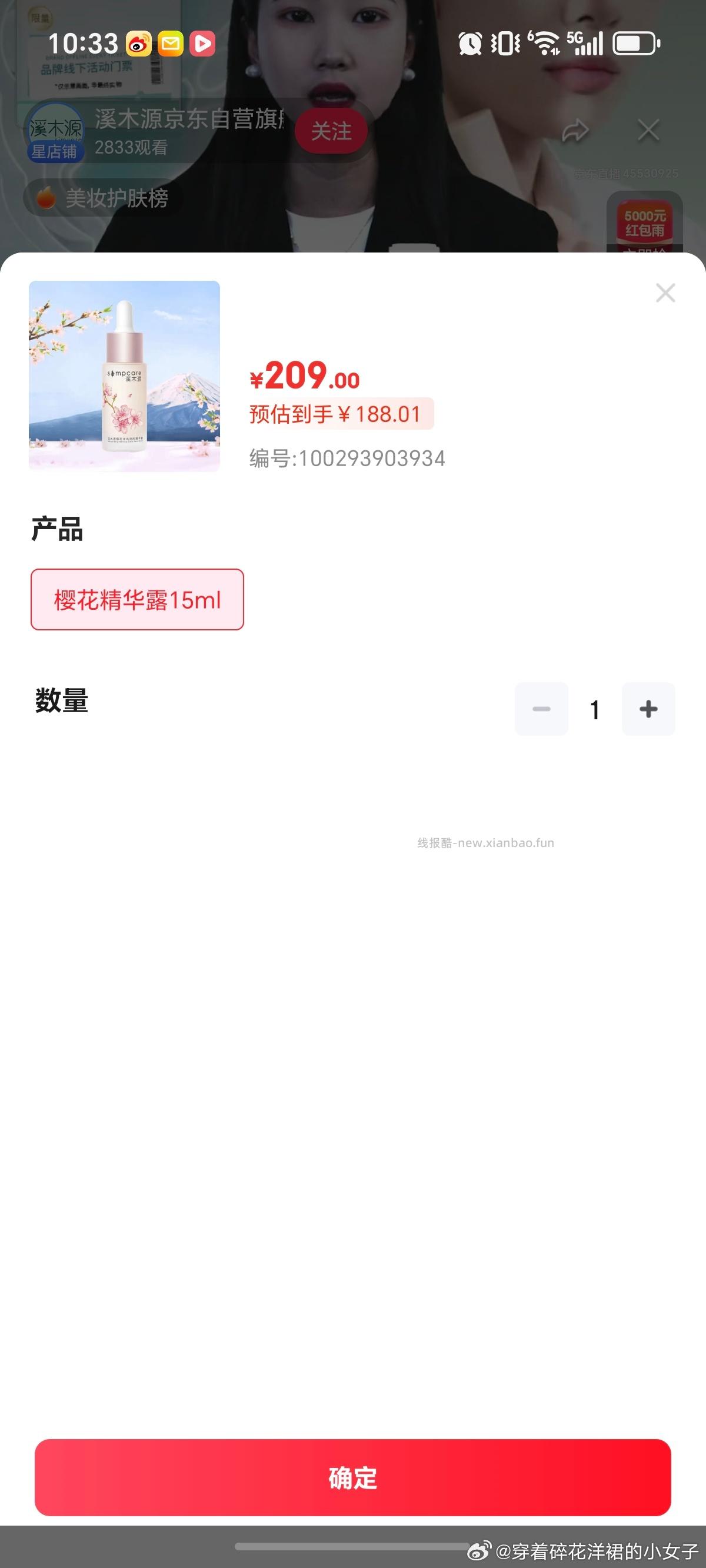
Task: Tap the share arrow icon above the live video
Action: 575,129
